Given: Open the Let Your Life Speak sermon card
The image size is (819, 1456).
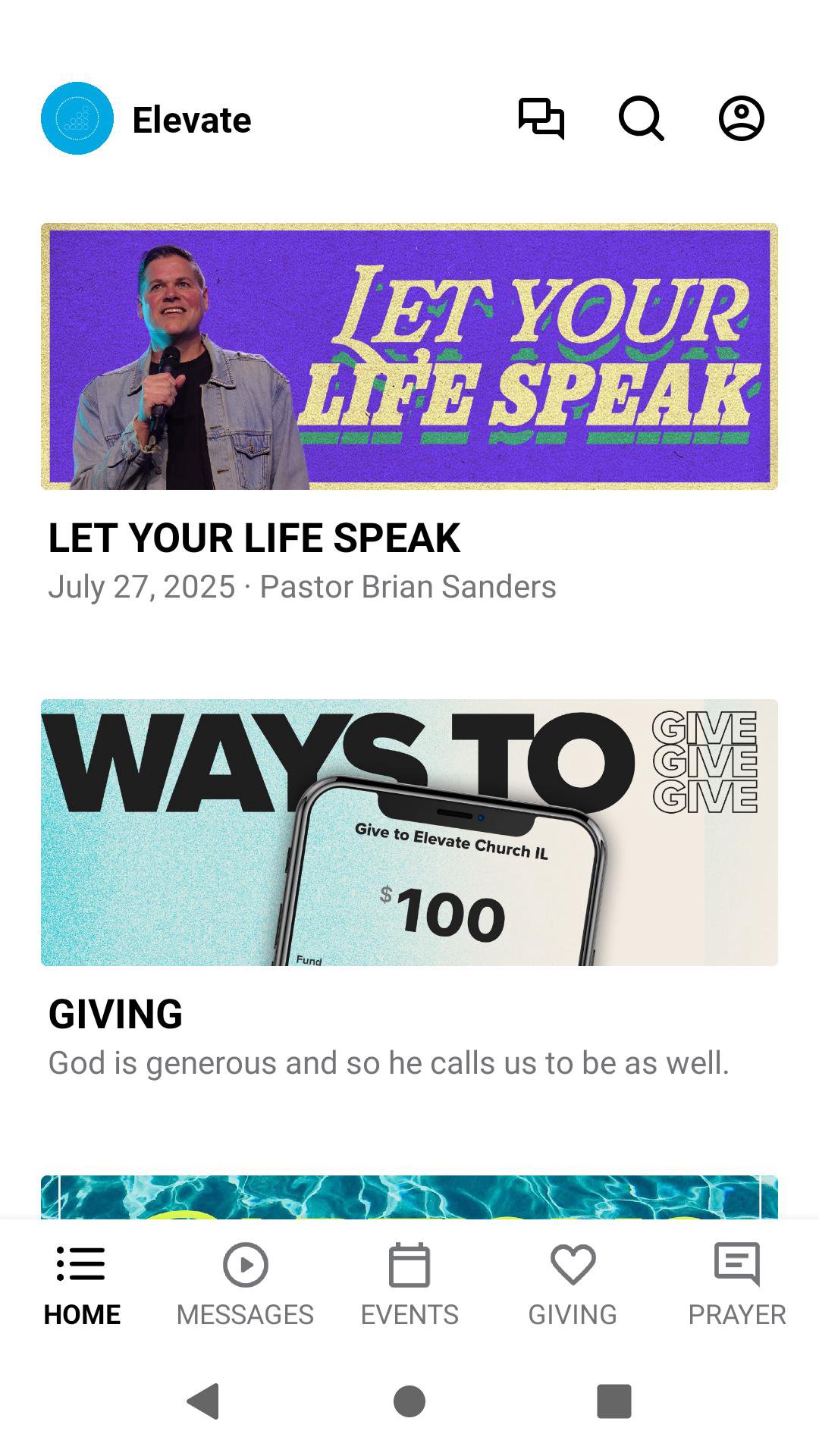Looking at the screenshot, I should pos(409,356).
